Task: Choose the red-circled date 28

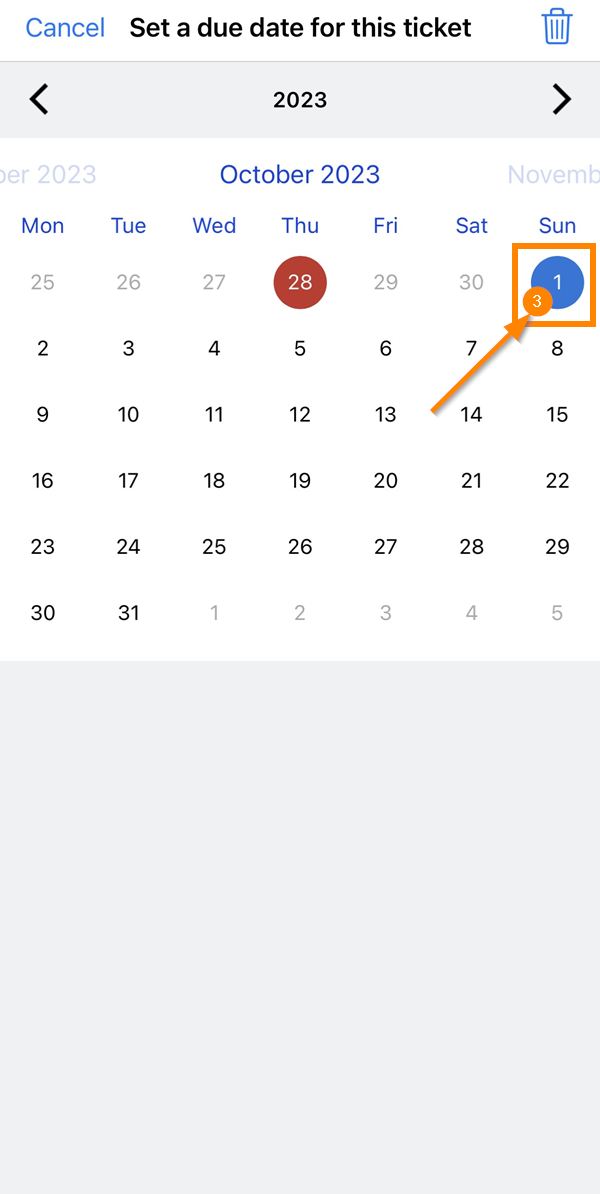Action: [x=300, y=282]
